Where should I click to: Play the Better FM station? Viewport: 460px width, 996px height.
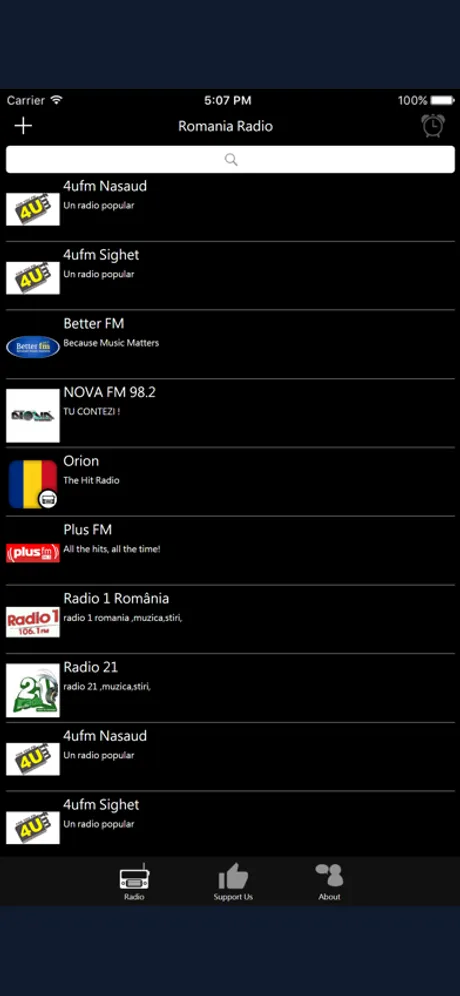click(230, 345)
